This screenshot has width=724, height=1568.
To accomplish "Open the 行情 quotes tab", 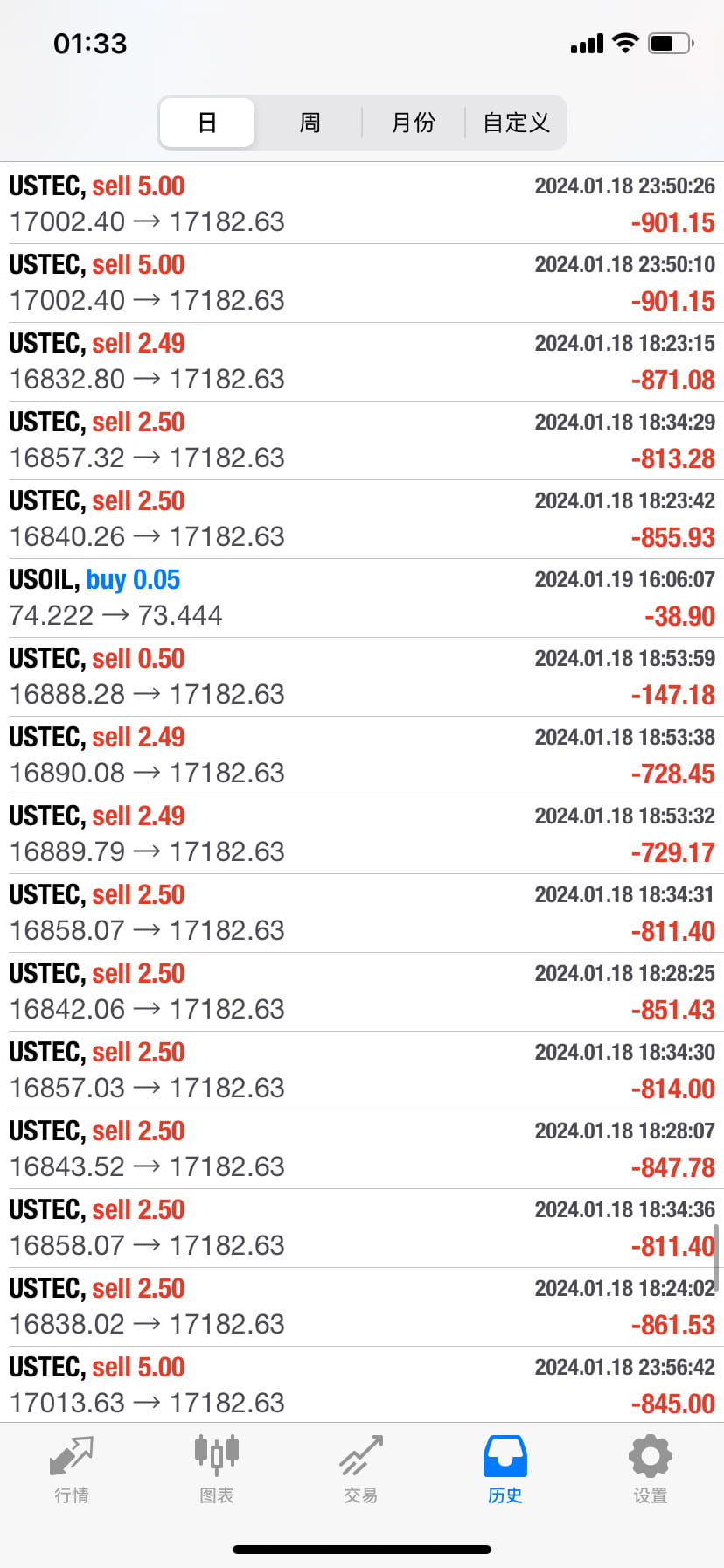I will click(x=72, y=1469).
